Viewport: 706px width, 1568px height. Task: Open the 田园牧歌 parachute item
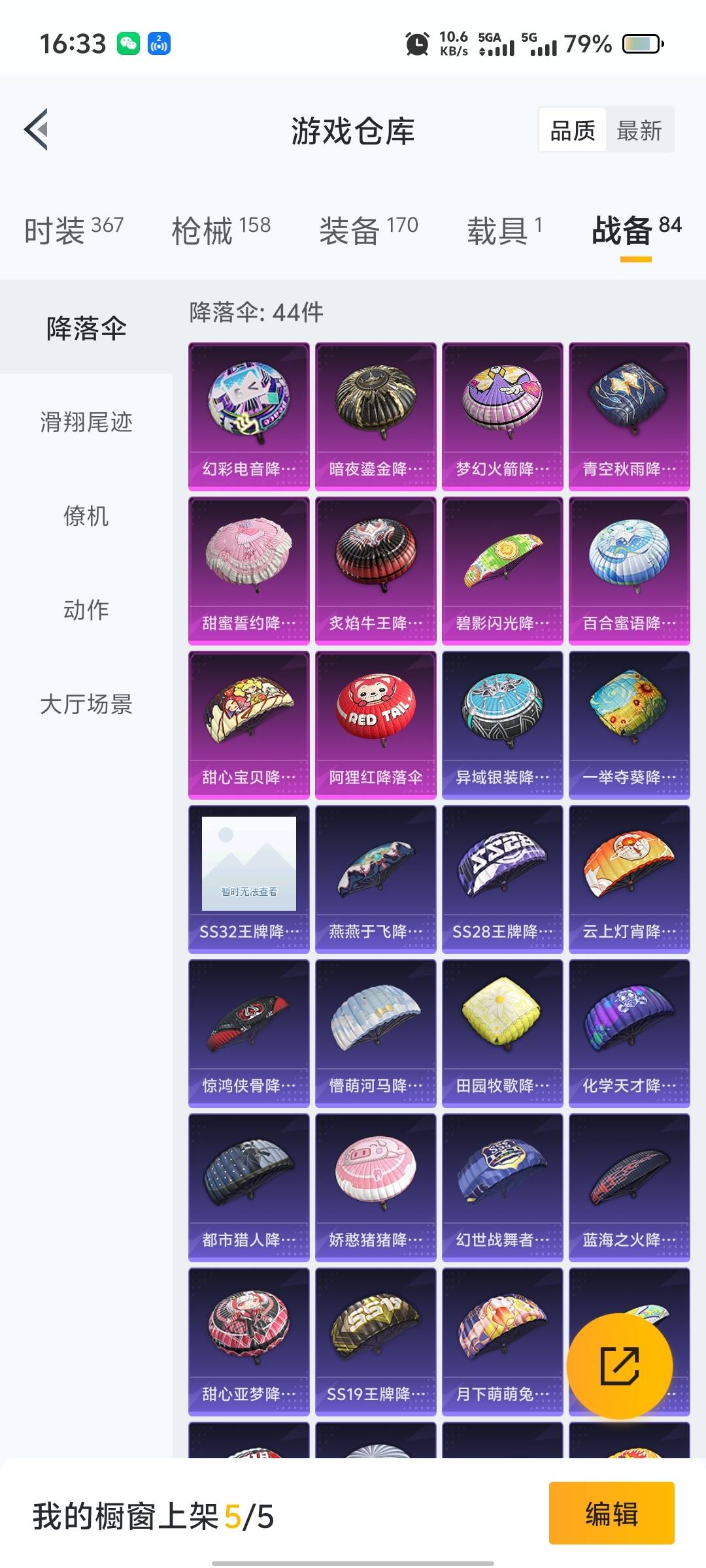[x=502, y=1032]
